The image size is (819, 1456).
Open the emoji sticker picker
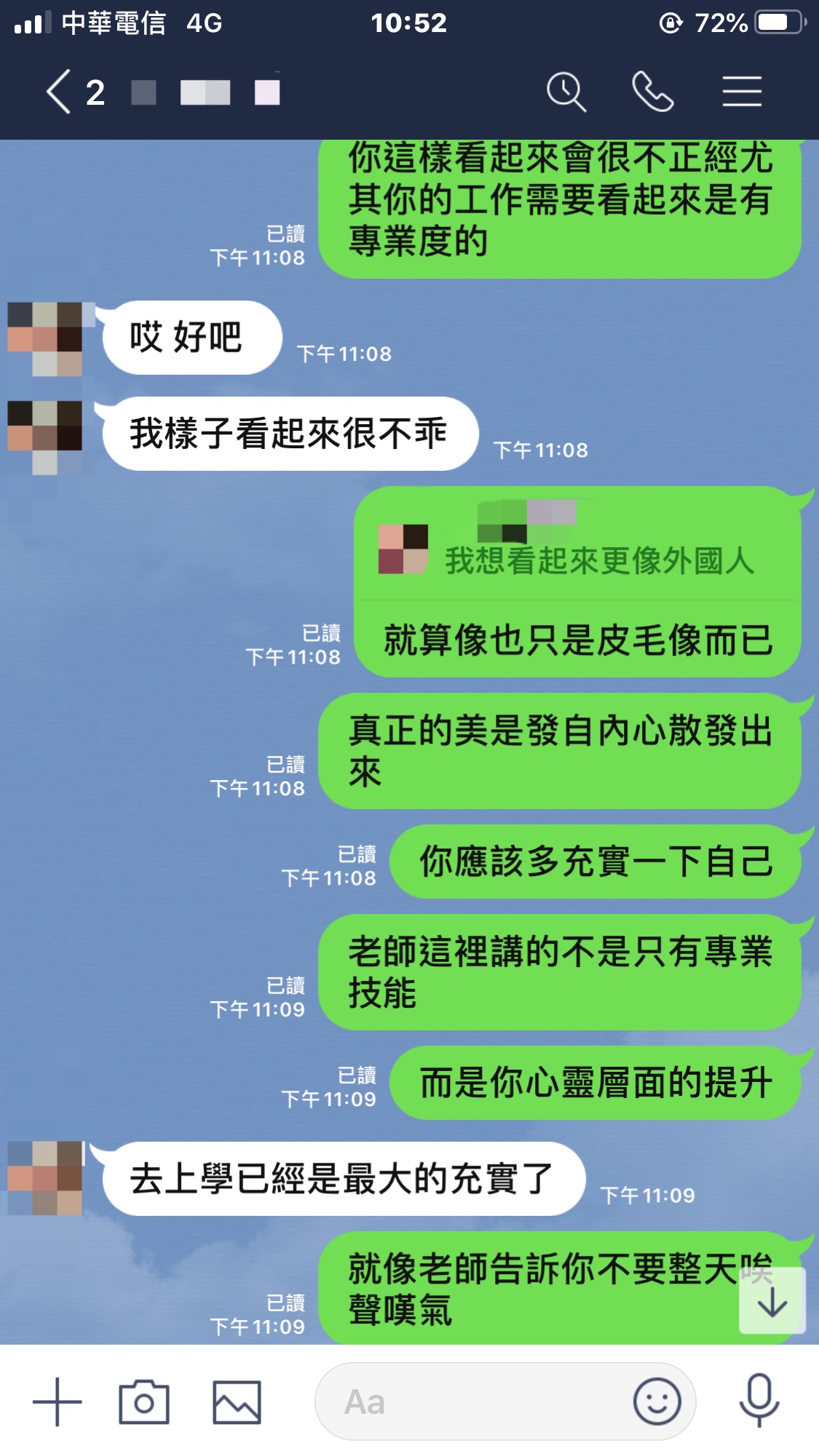click(657, 1401)
